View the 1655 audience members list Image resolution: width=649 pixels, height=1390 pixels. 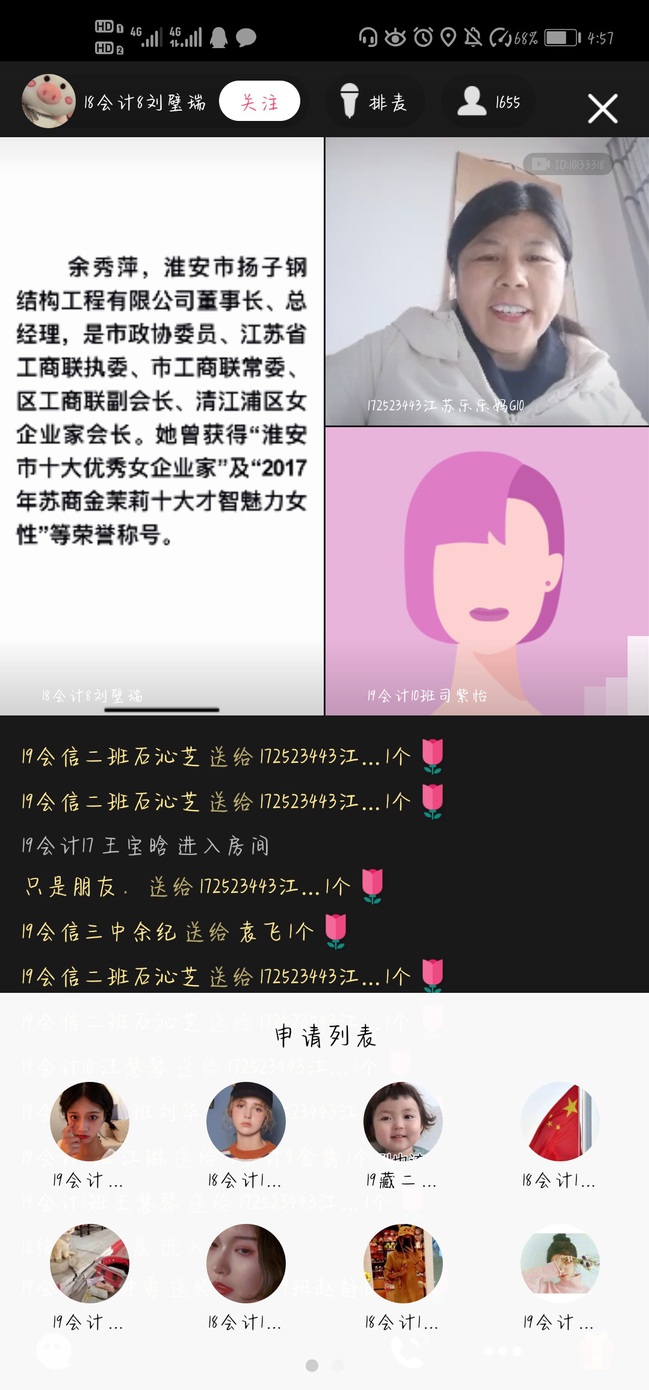coord(489,102)
